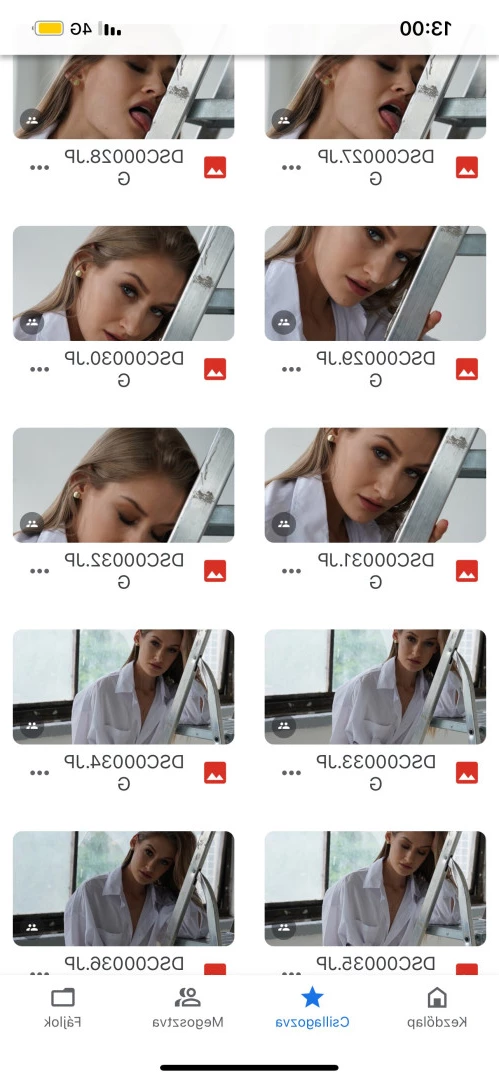499x1080 pixels.
Task: Open the Fájlok tab
Action: click(63, 1007)
